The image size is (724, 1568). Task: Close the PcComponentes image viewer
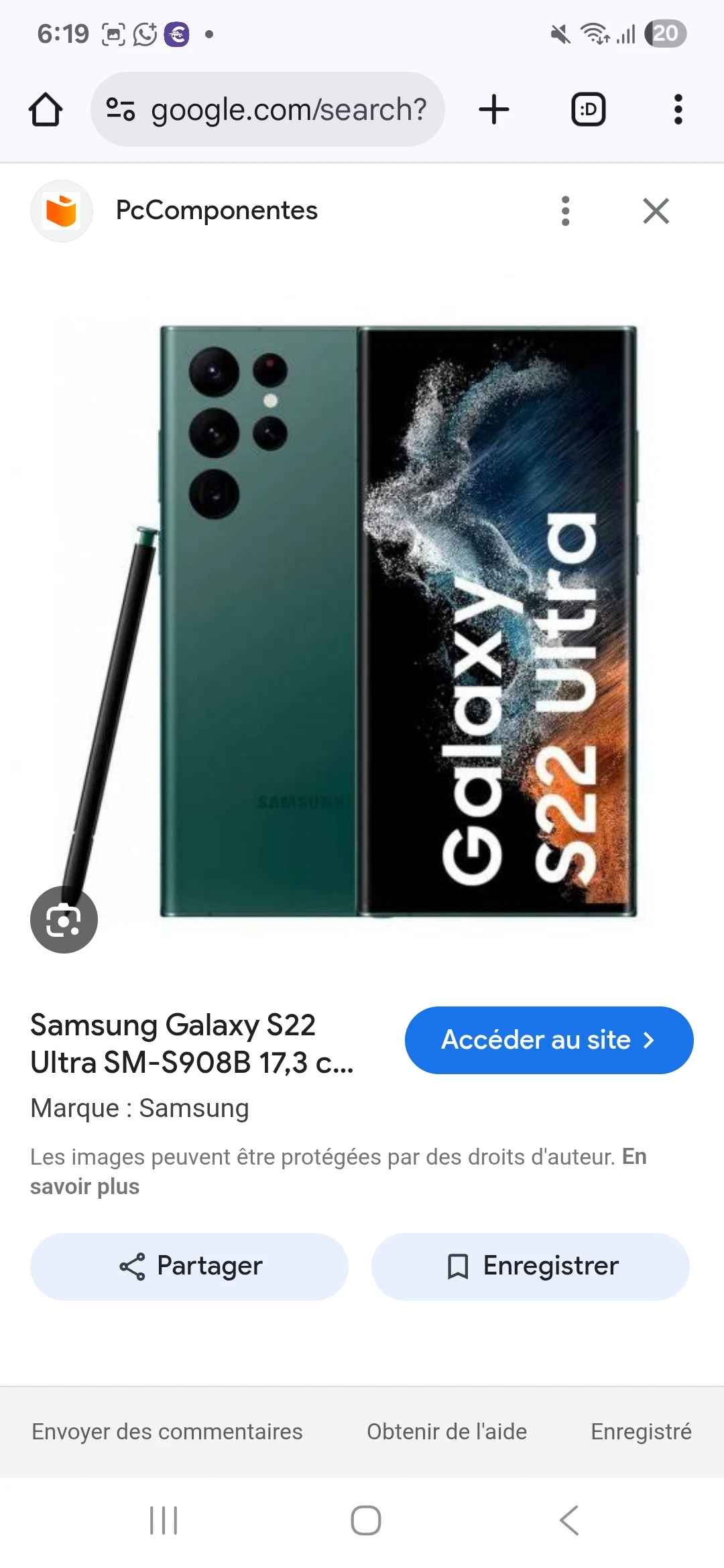click(x=656, y=211)
